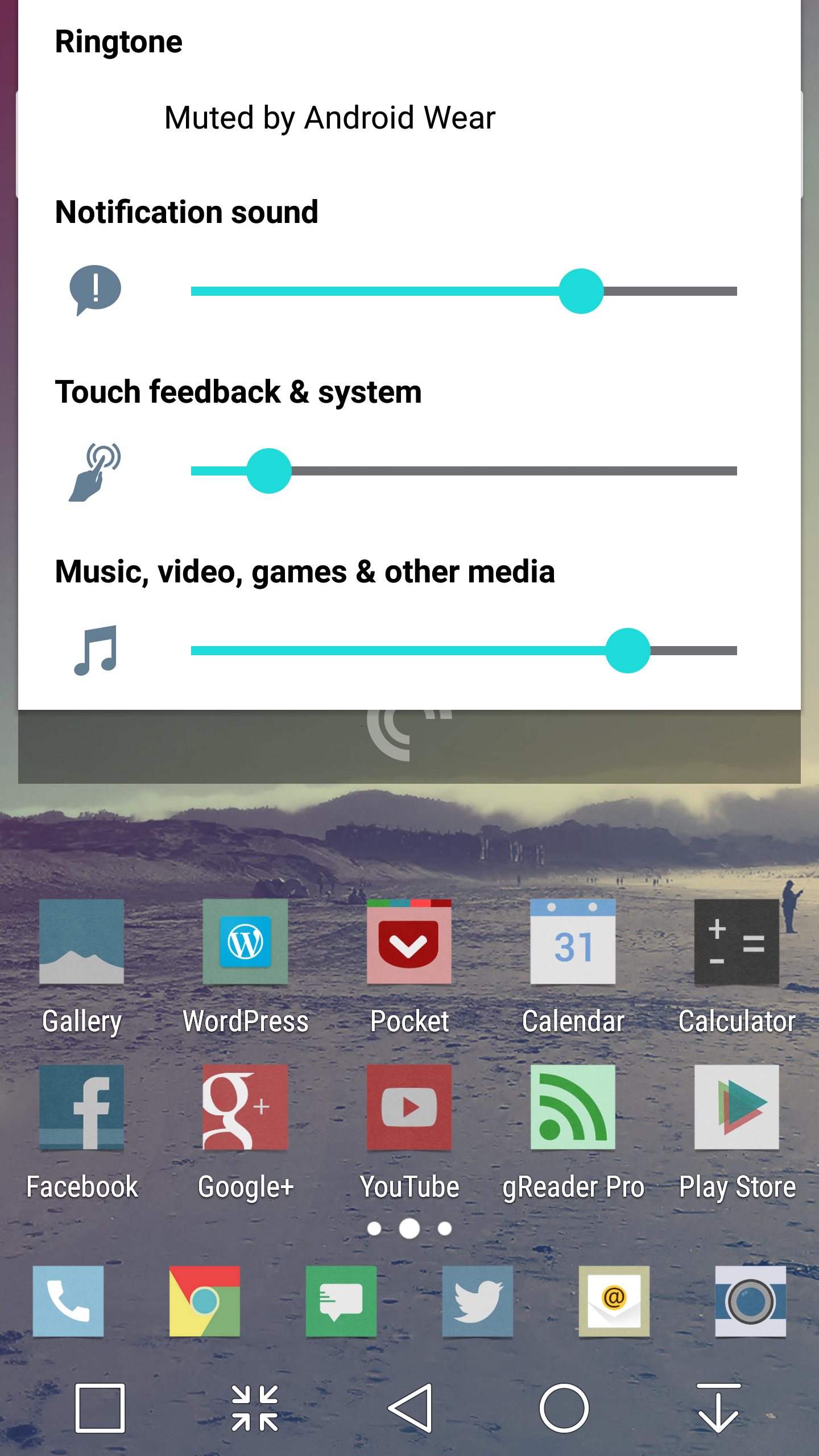This screenshot has height=1456, width=819.
Task: Open the Twitter app in the dock
Action: [478, 1301]
